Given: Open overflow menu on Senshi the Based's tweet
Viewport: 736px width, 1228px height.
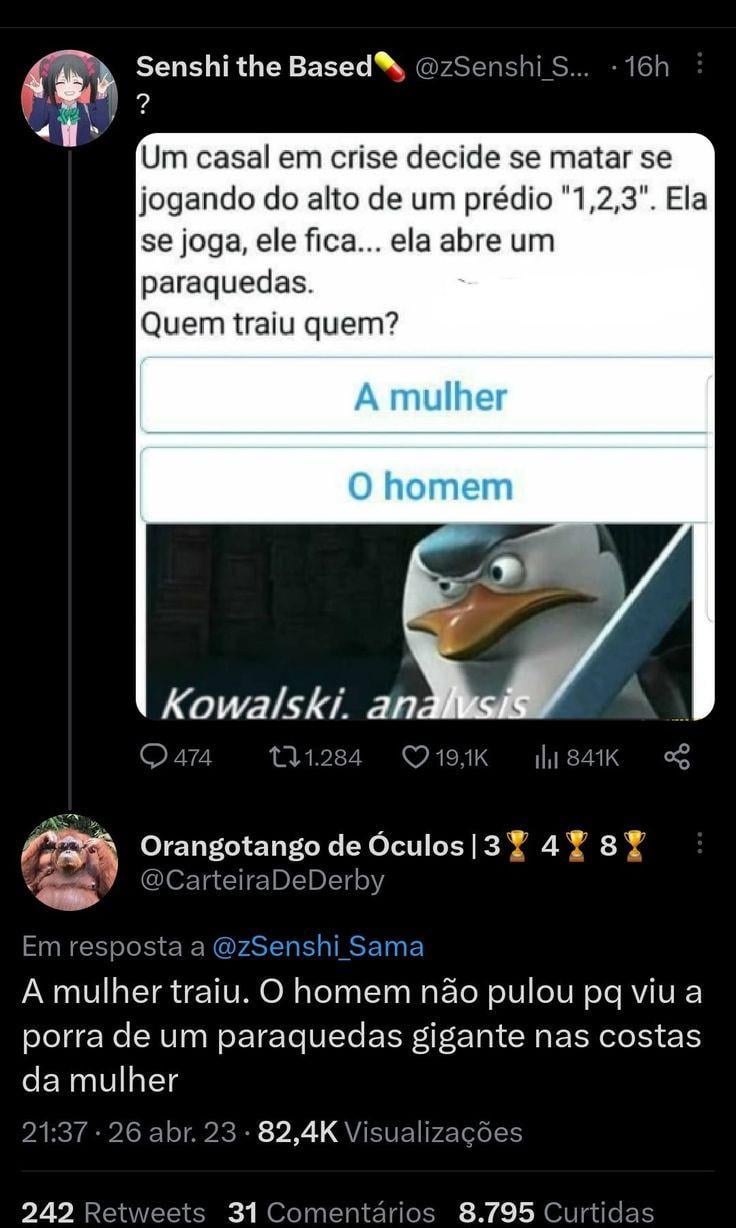Looking at the screenshot, I should pos(700,64).
